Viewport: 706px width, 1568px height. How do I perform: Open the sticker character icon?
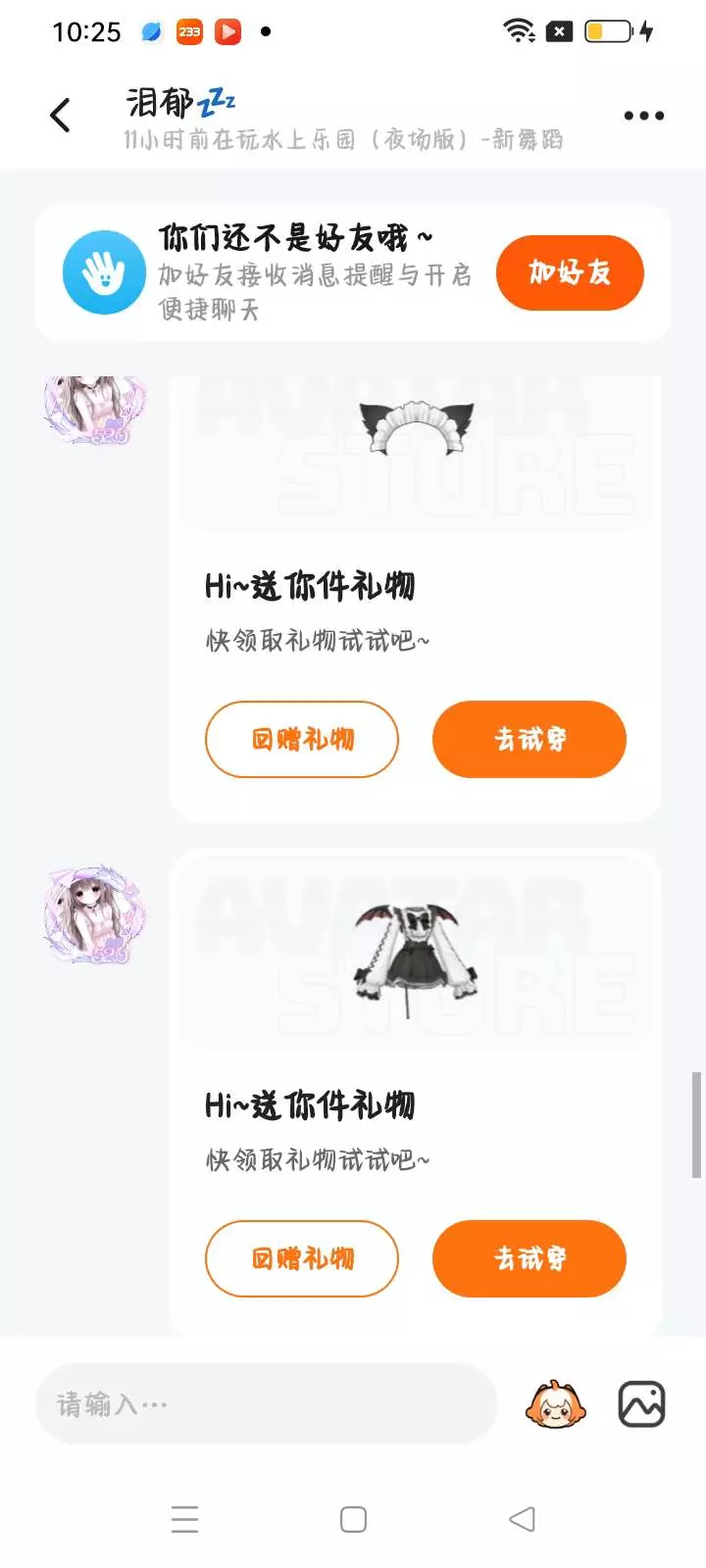click(x=556, y=1404)
